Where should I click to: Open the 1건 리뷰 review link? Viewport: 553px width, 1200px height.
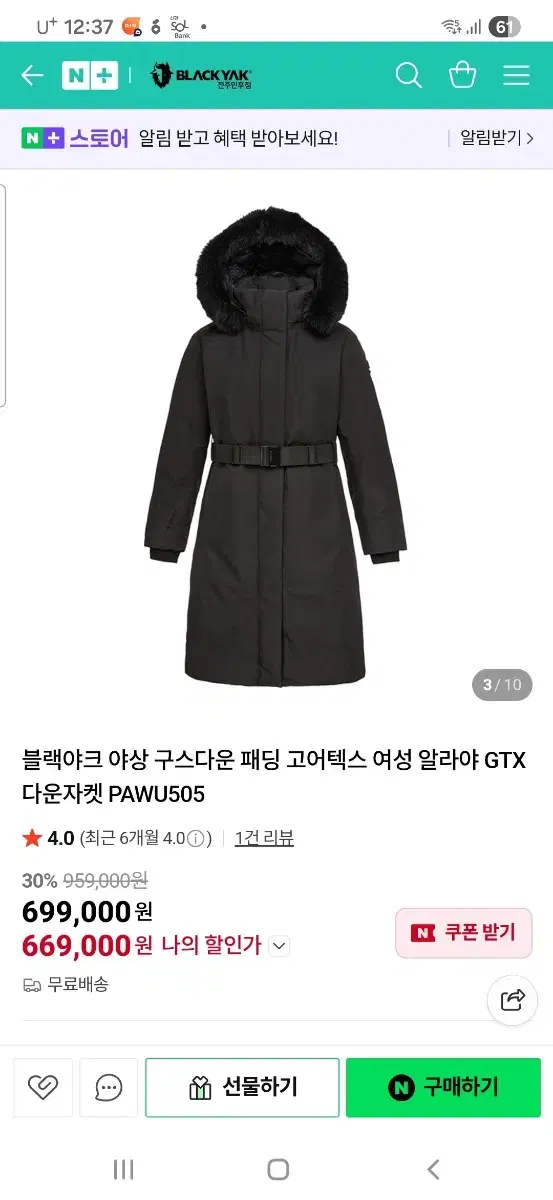[x=264, y=838]
